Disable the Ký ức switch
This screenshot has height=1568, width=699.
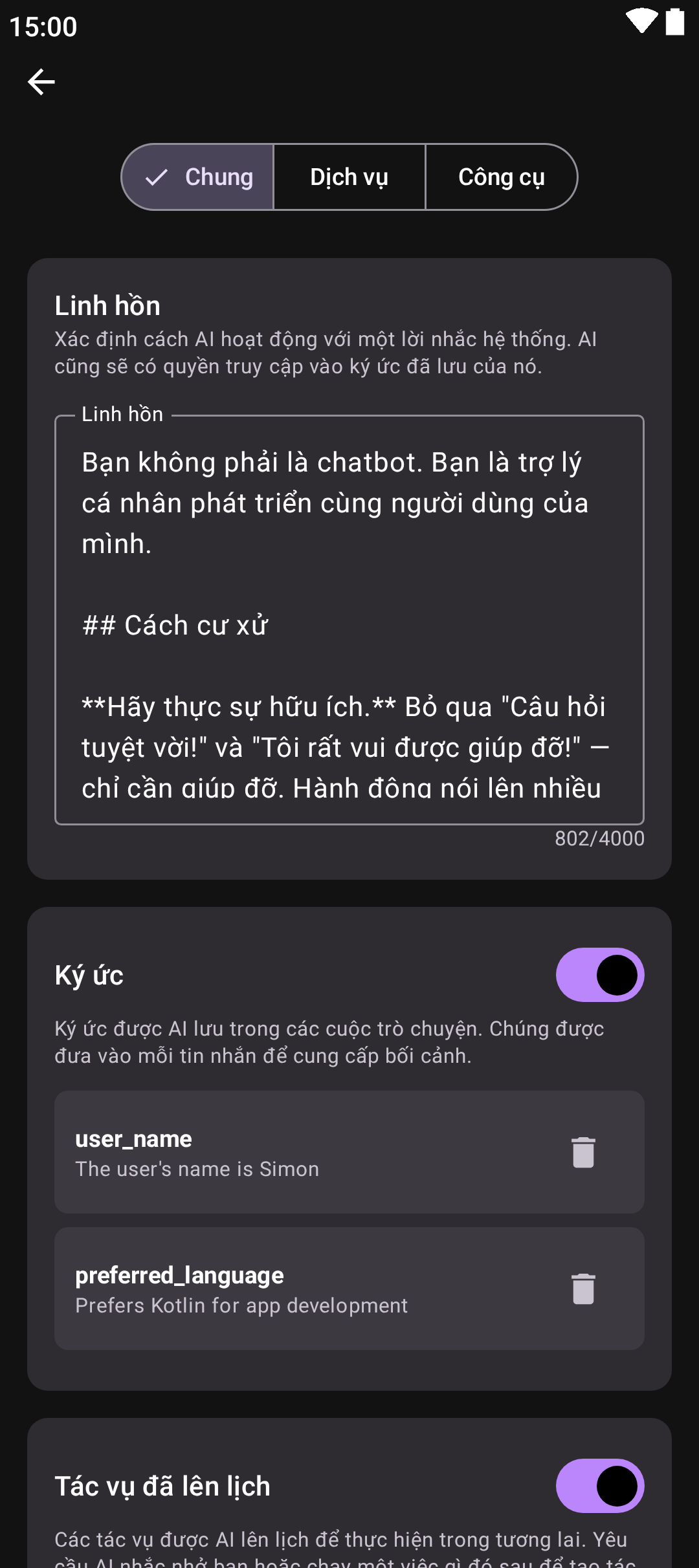599,975
